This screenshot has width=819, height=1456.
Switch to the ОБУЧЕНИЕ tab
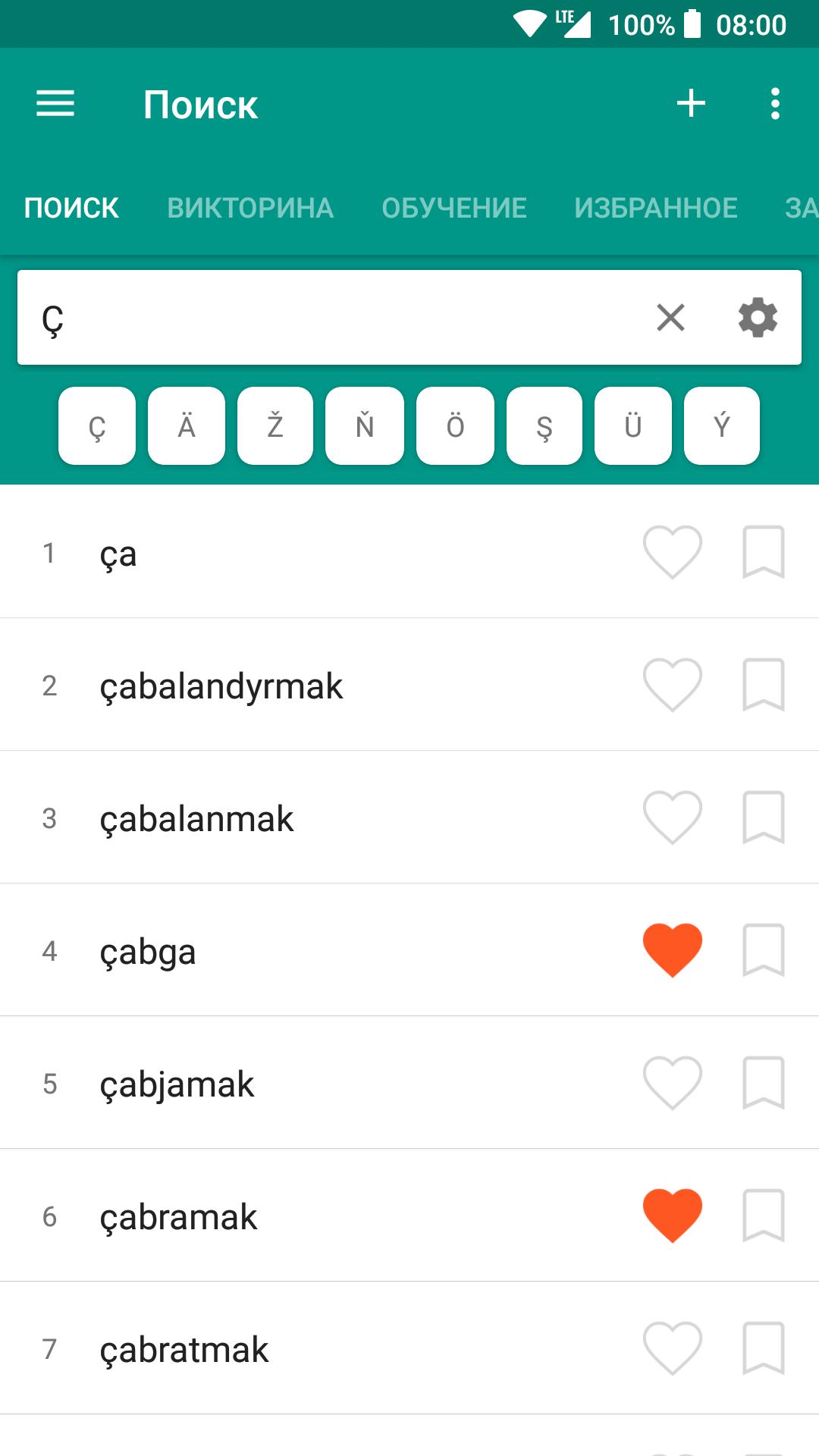(454, 208)
